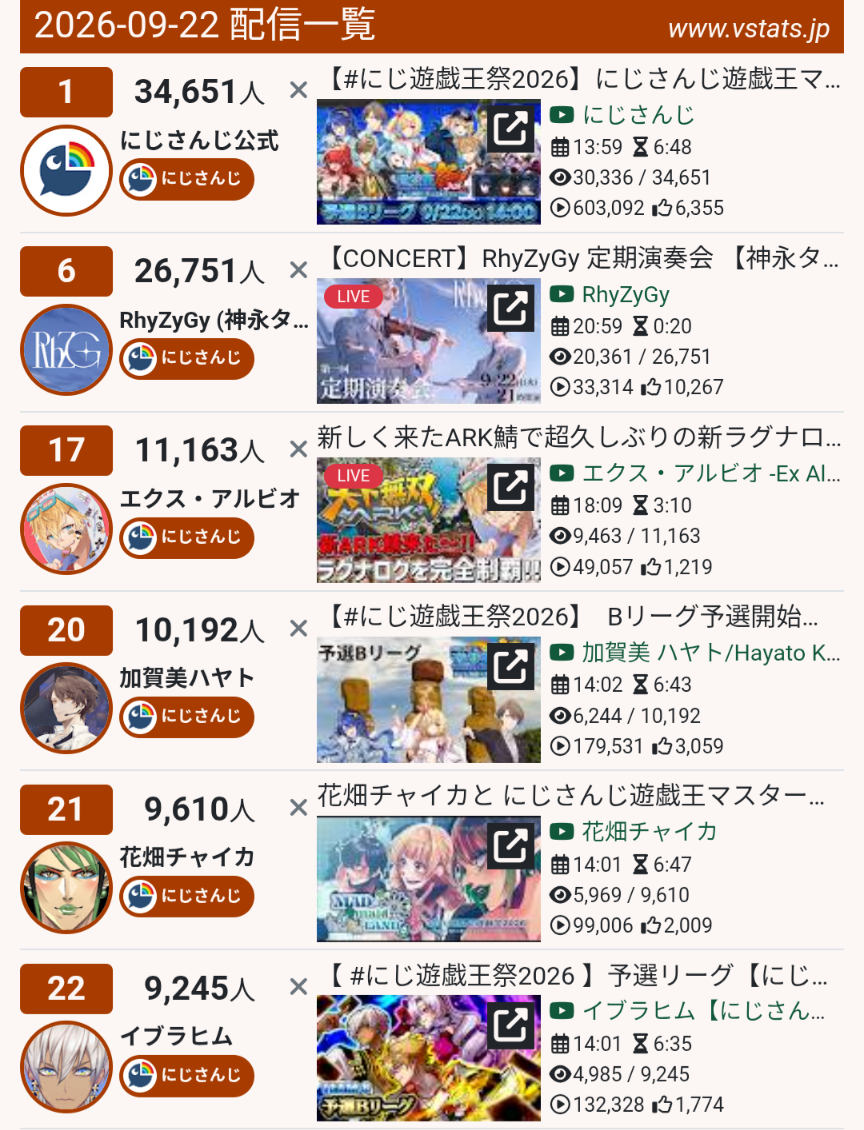View the エクス・アルビオ profile avatar

tap(66, 528)
